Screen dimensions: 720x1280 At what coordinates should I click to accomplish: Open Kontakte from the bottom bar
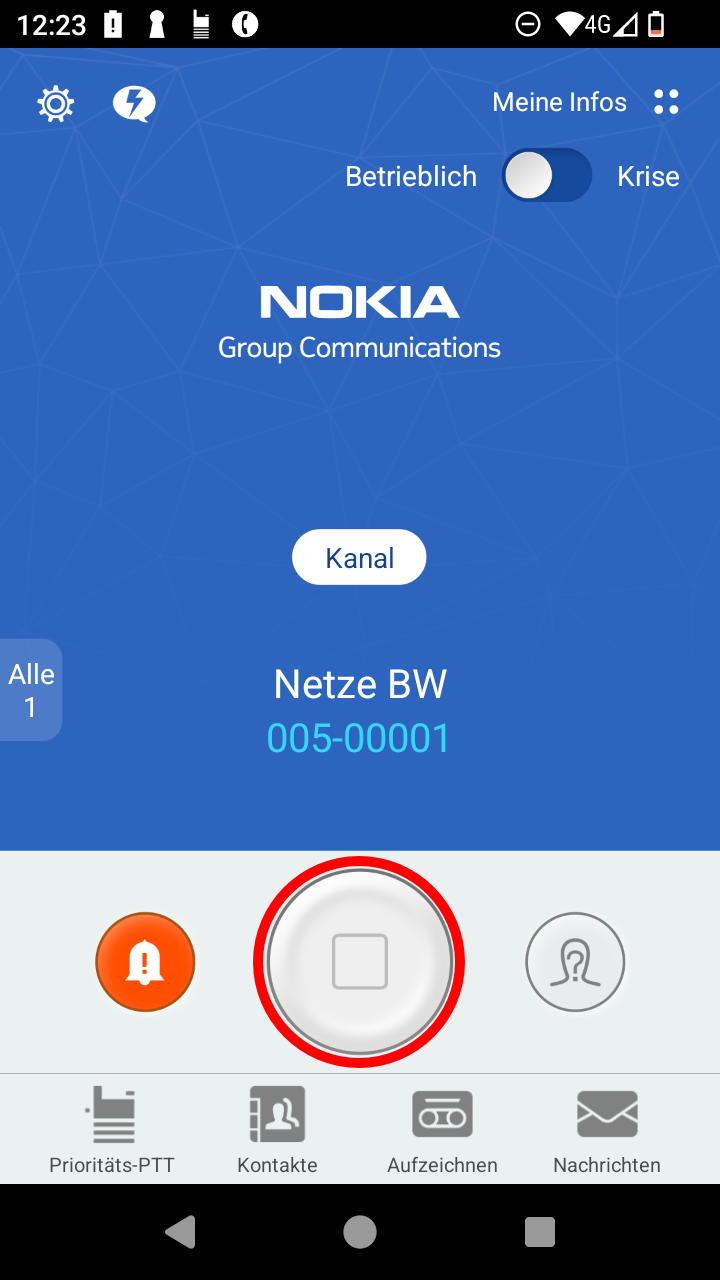277,1128
